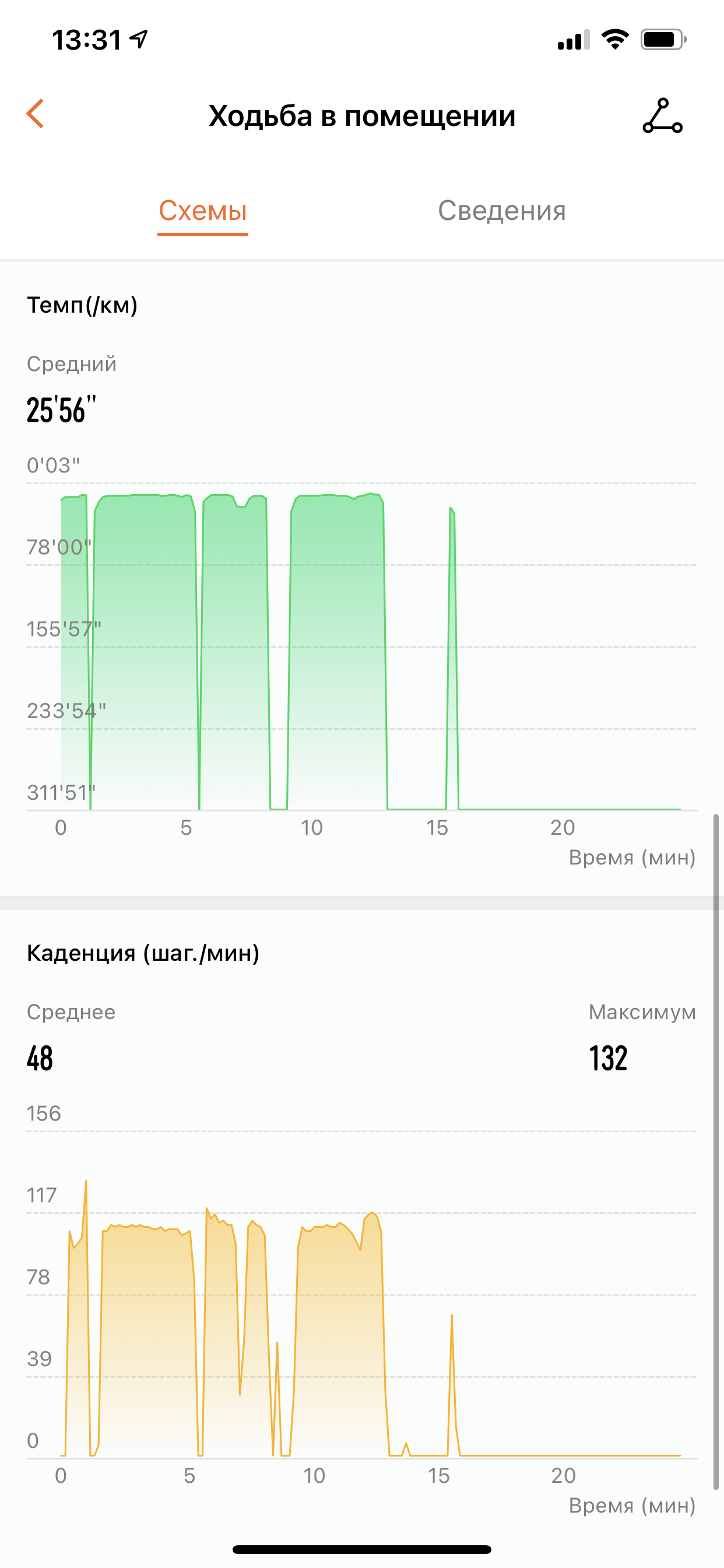Switch to the Сведения tab

[501, 211]
